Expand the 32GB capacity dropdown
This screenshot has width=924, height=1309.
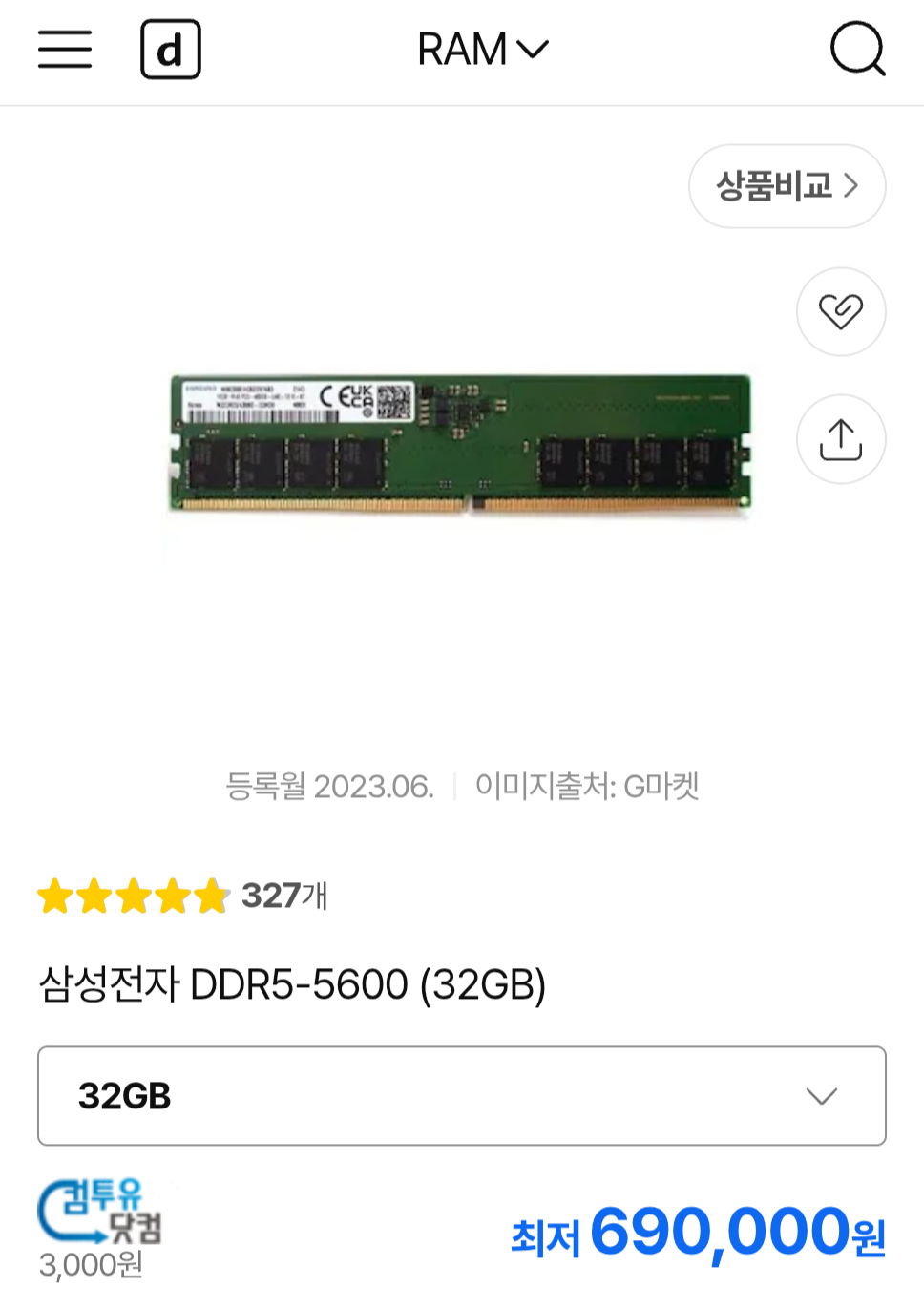[x=462, y=1096]
